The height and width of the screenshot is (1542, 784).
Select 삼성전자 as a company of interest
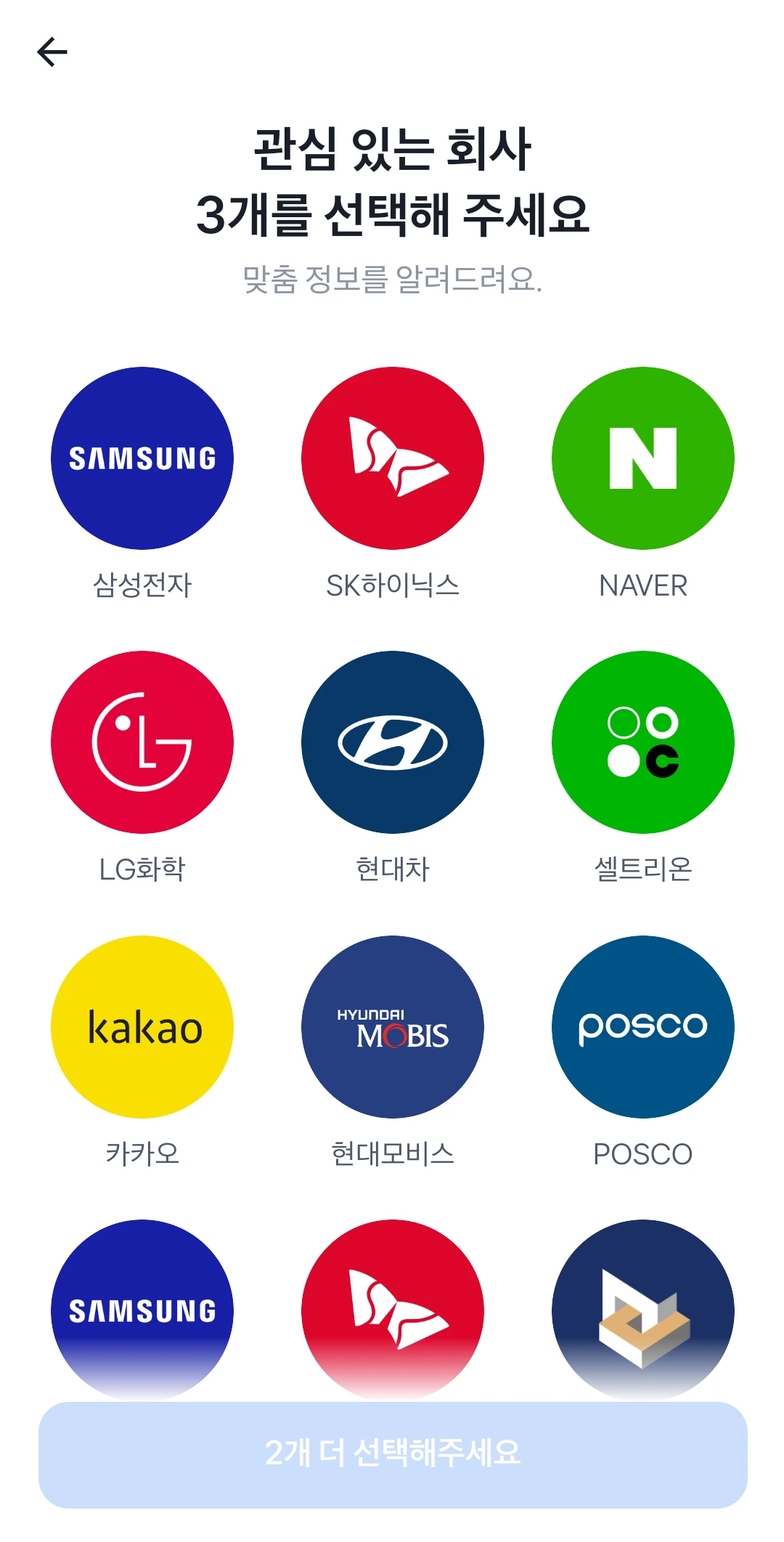coord(142,458)
